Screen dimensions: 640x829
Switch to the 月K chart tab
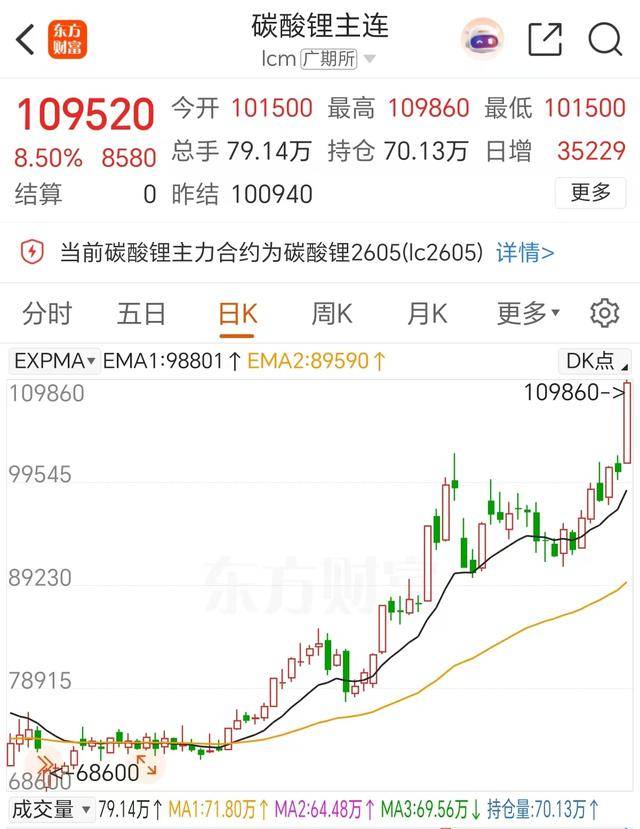[427, 314]
